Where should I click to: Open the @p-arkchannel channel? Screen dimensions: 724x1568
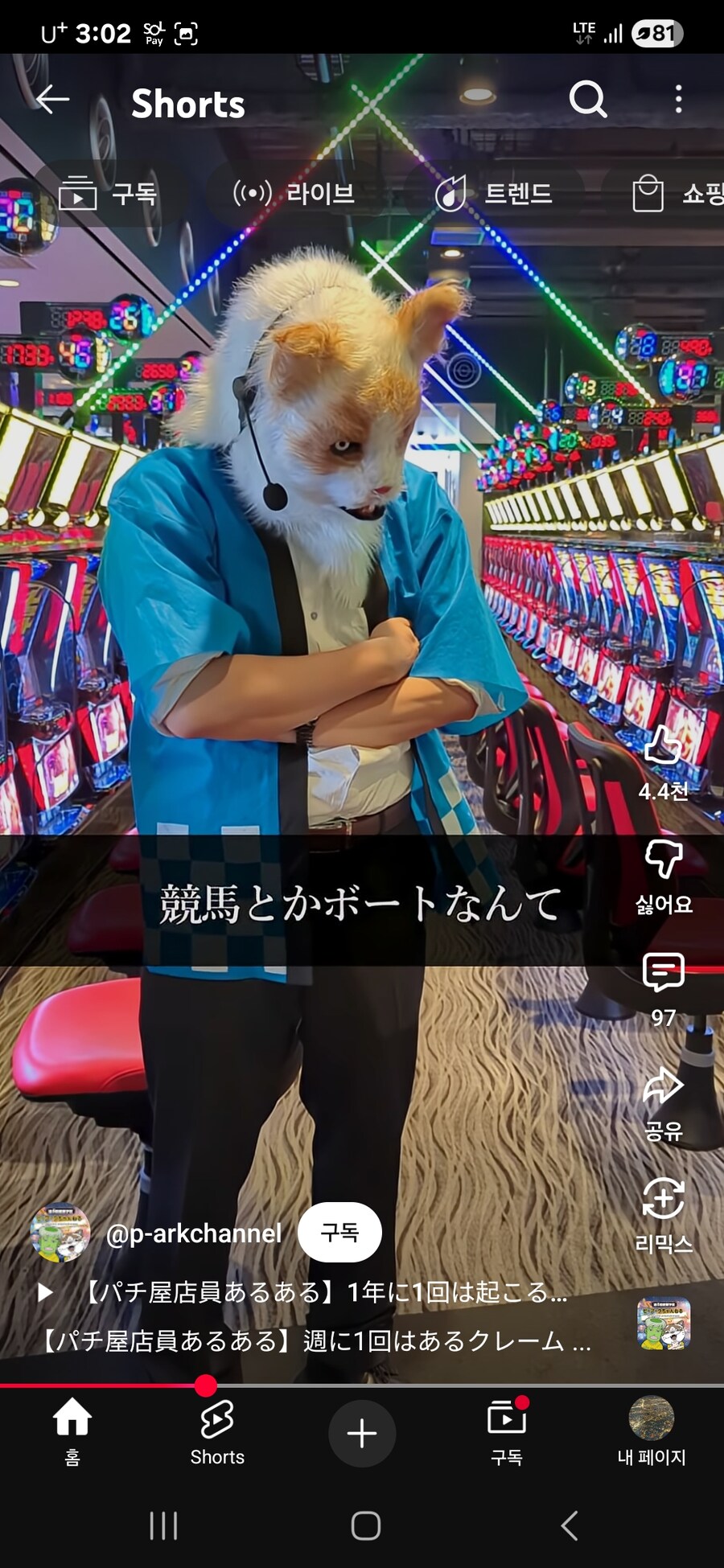(x=193, y=1233)
